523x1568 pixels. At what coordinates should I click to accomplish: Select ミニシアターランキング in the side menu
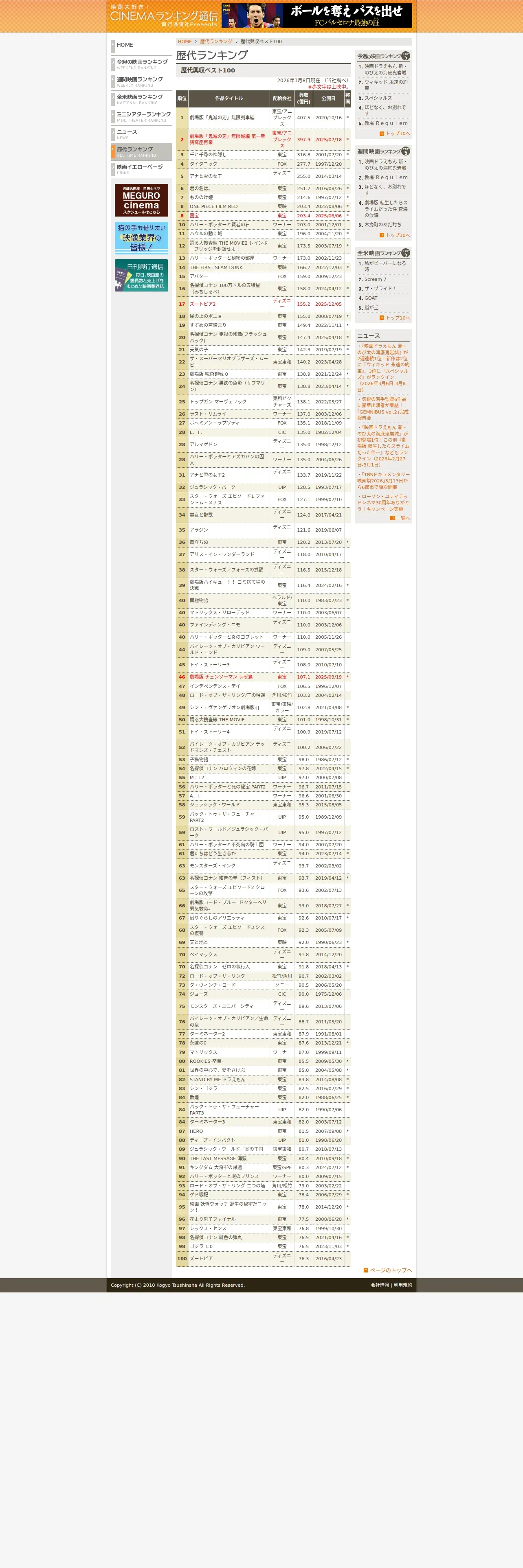click(x=141, y=116)
